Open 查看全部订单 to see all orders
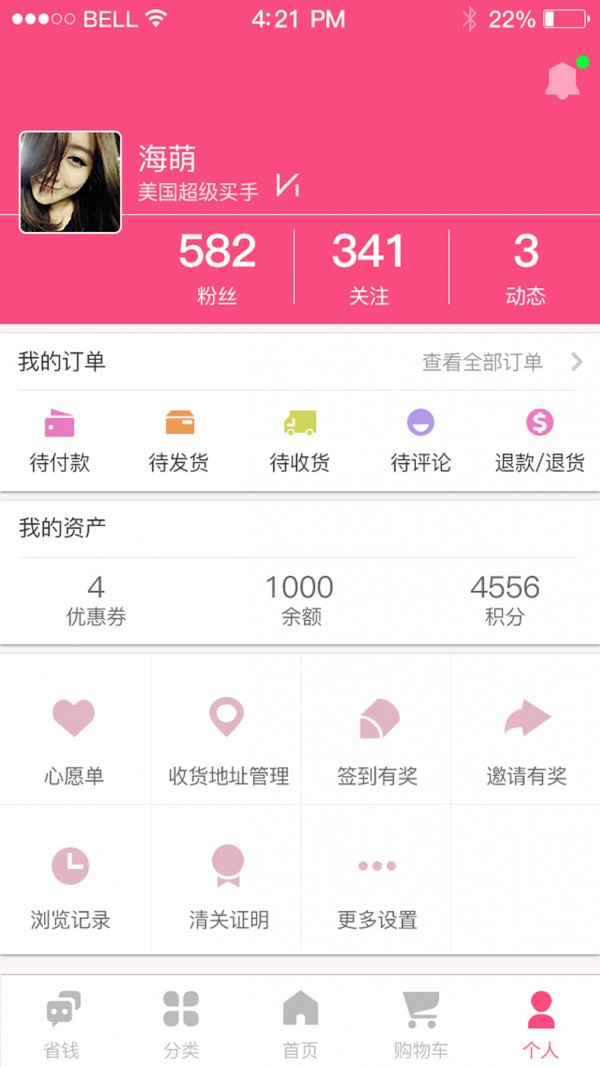Image resolution: width=600 pixels, height=1067 pixels. coord(500,362)
